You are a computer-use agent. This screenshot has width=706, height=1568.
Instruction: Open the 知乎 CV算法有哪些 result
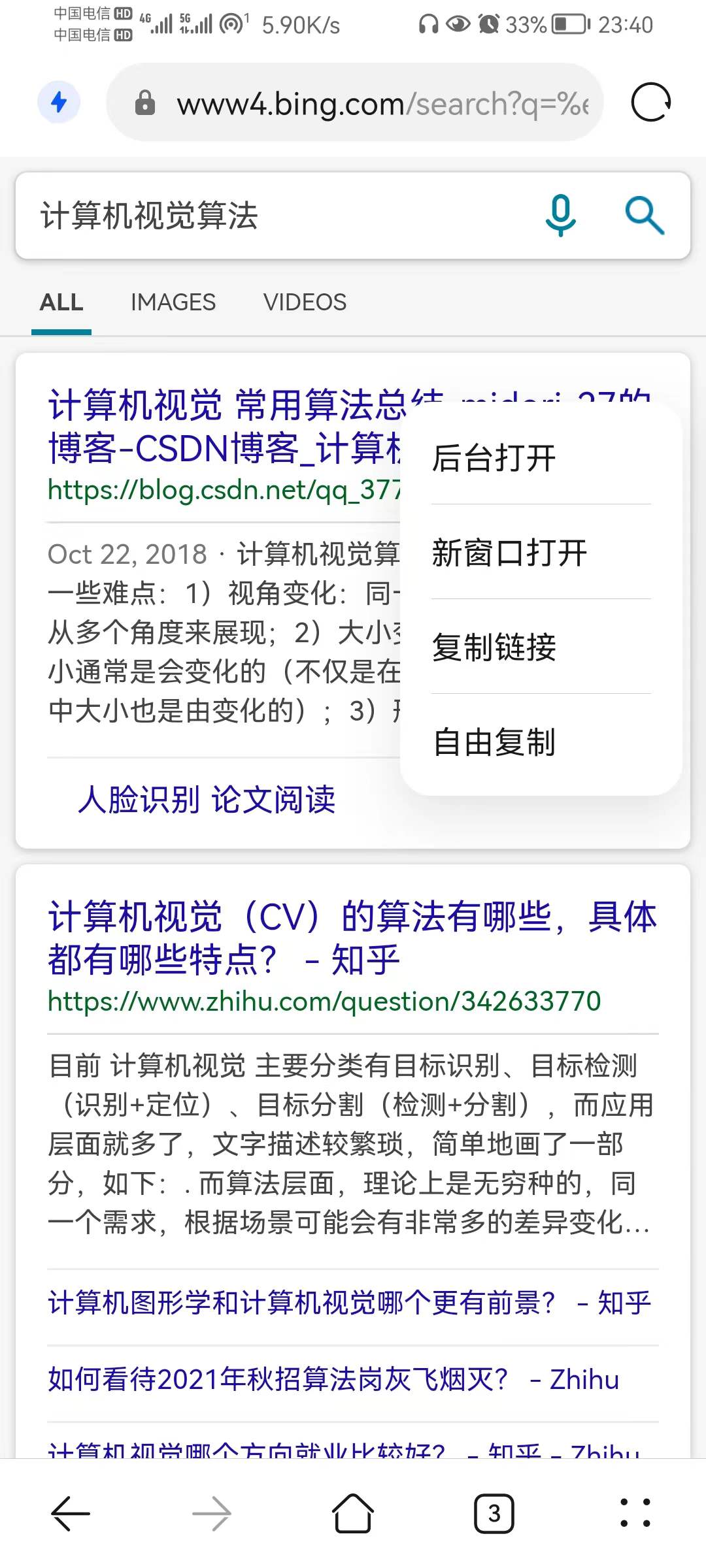[352, 937]
